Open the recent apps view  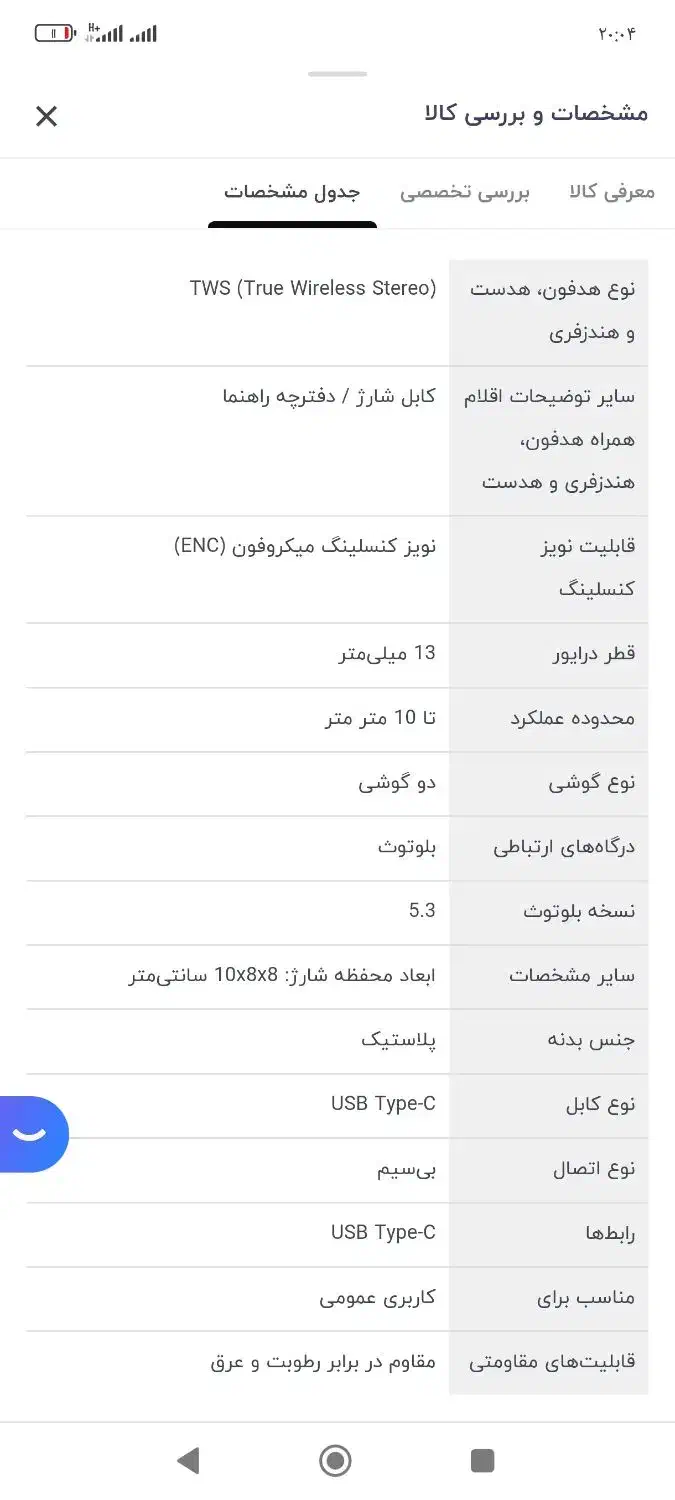click(x=483, y=1461)
